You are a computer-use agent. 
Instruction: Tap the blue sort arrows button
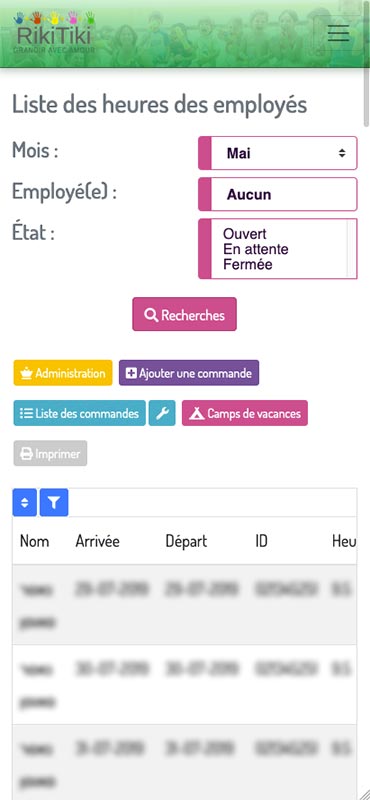25,503
